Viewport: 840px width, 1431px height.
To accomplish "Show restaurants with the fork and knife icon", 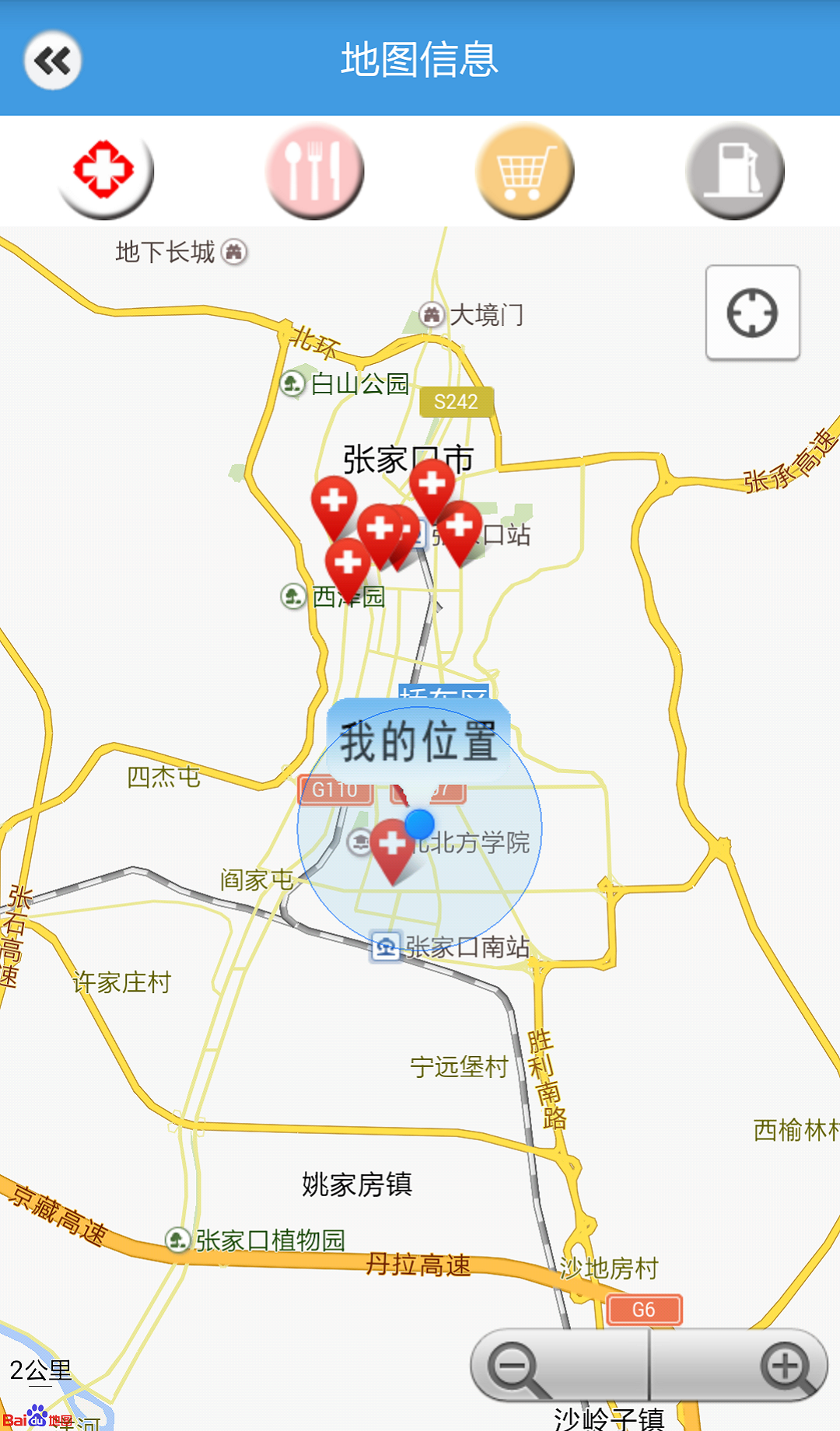I will [315, 170].
